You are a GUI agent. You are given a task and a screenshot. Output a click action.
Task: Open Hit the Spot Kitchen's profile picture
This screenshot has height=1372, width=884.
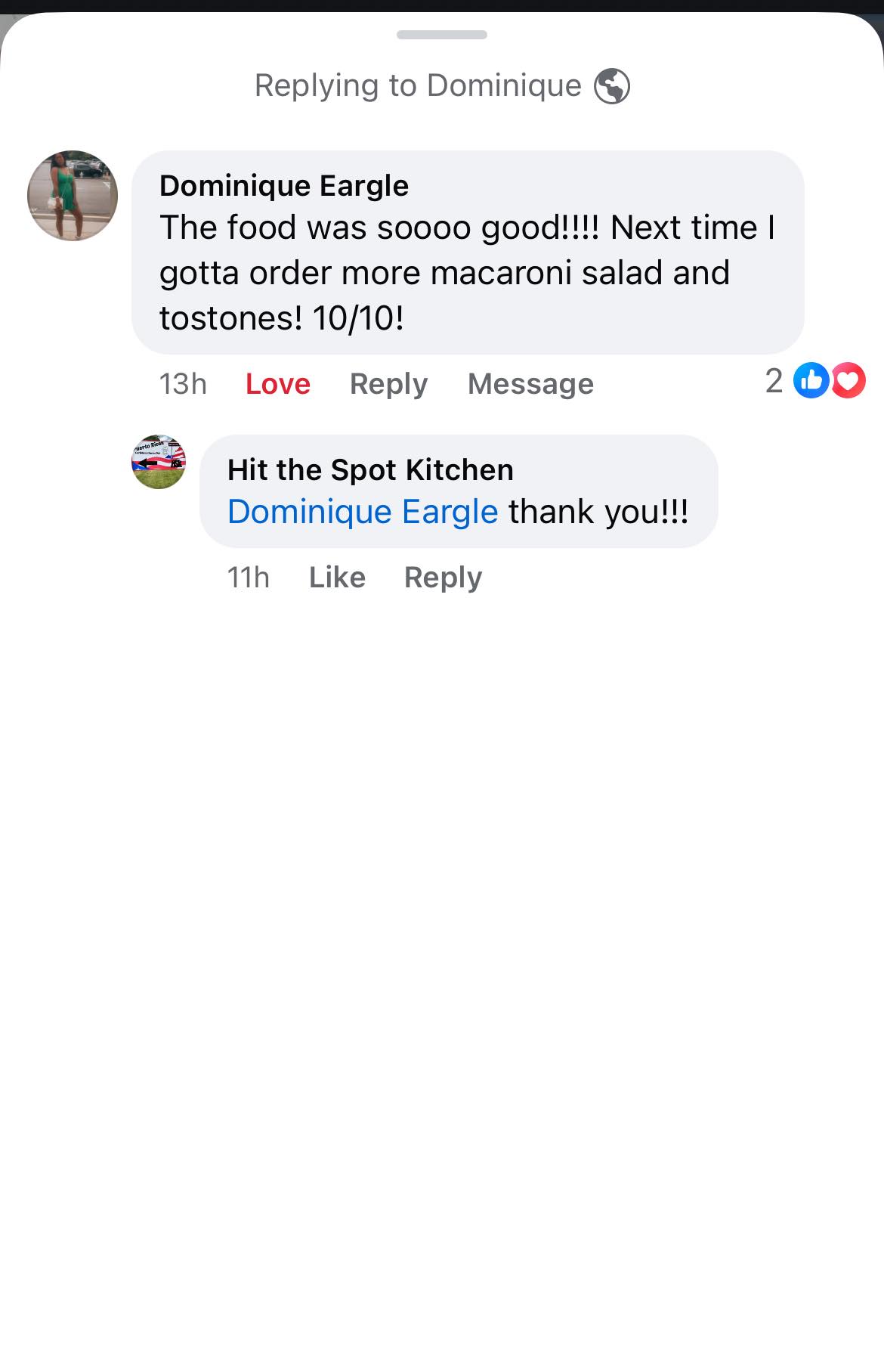point(159,463)
